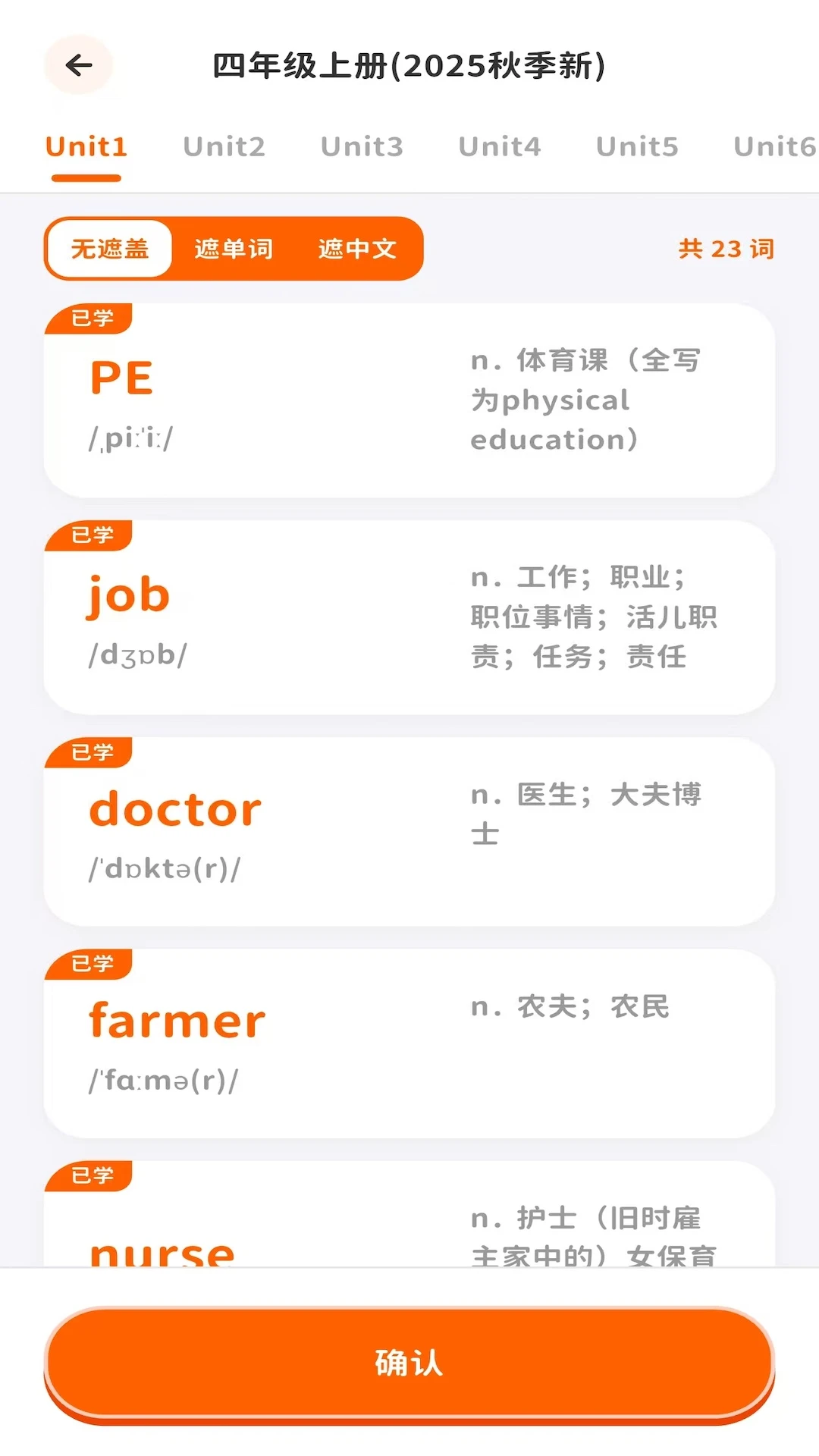Switch to 遮单词 mode
The height and width of the screenshot is (1456, 819).
[234, 249]
